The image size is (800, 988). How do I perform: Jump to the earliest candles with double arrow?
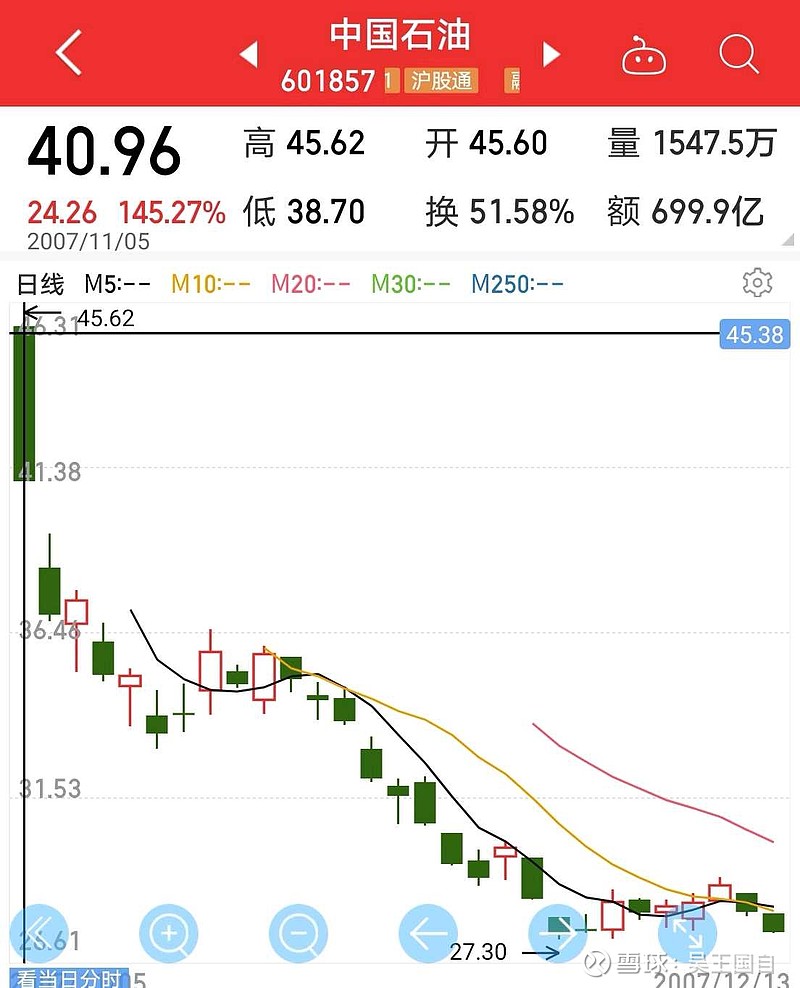point(38,934)
